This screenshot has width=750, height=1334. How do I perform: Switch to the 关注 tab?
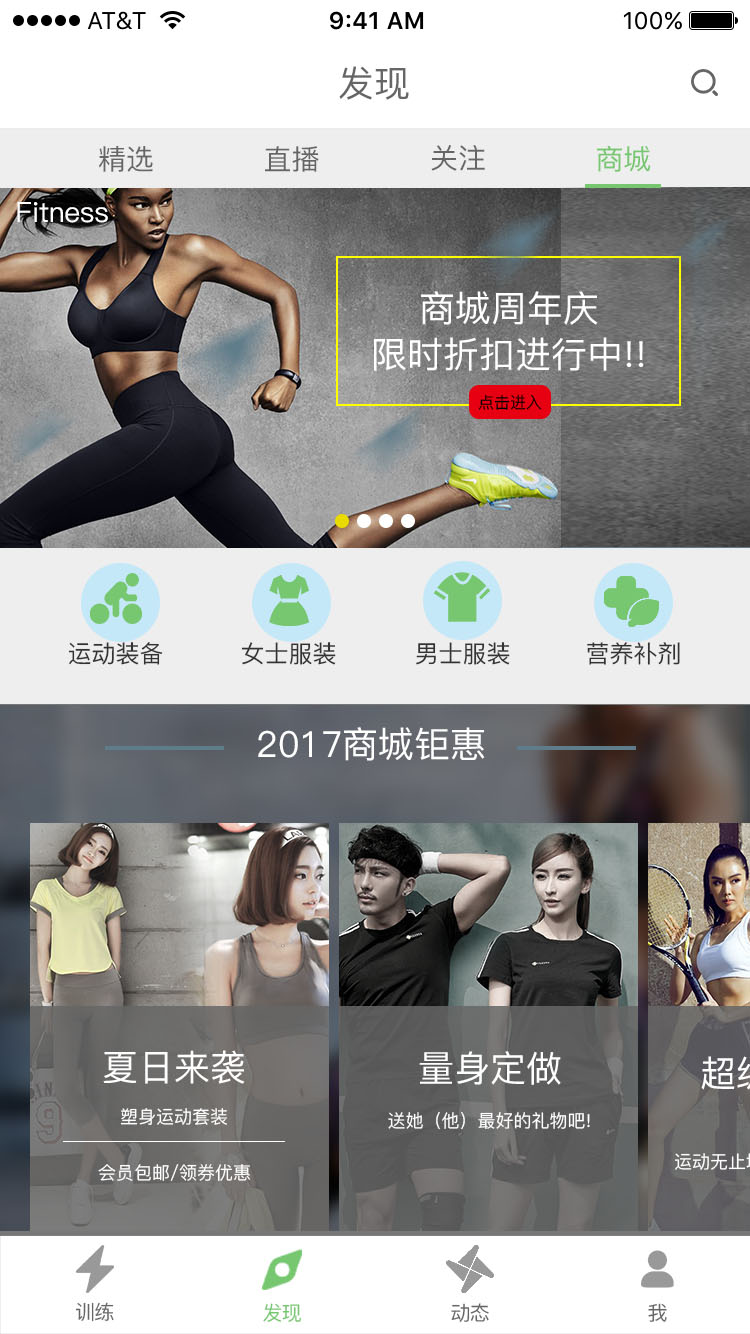458,159
